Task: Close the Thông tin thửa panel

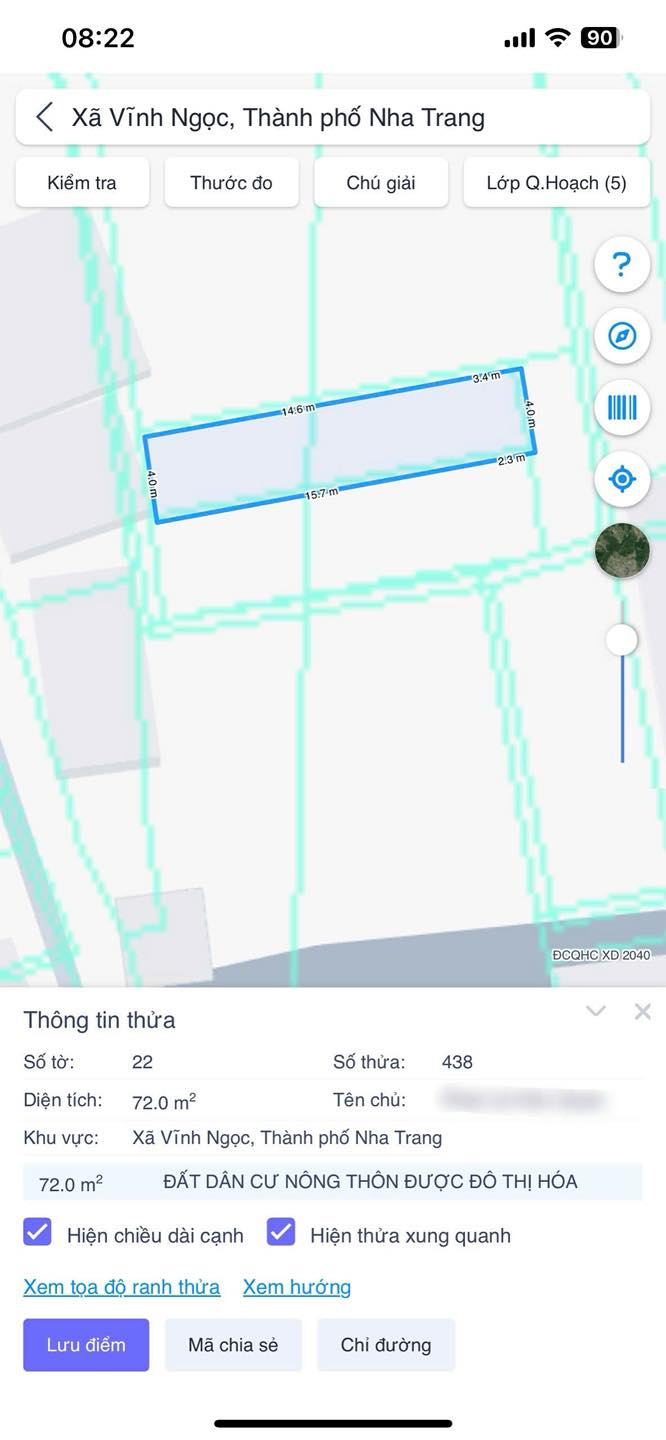Action: pyautogui.click(x=643, y=1011)
